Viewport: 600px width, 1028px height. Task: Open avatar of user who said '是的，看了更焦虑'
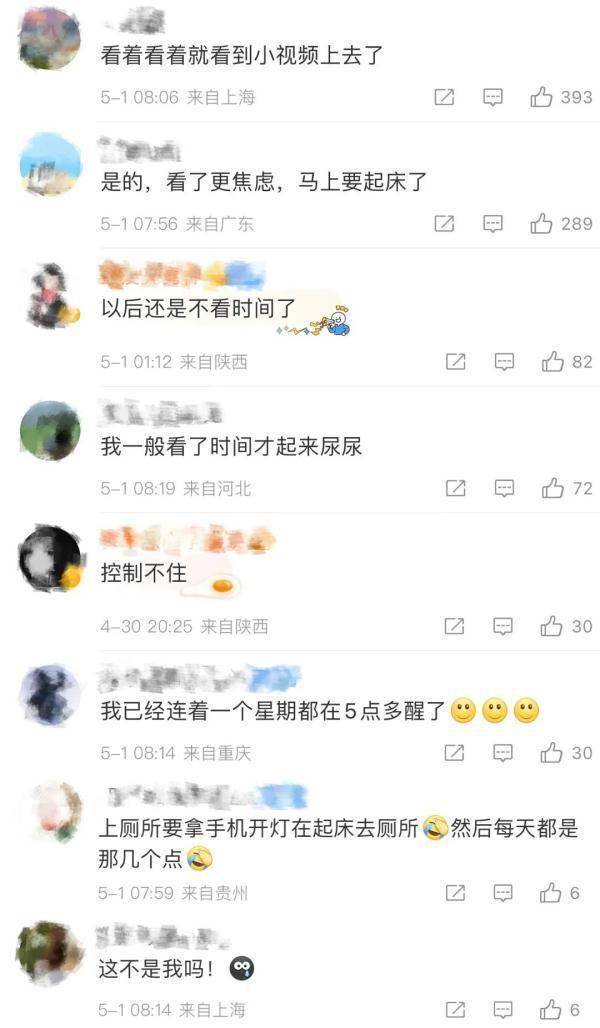[50, 164]
